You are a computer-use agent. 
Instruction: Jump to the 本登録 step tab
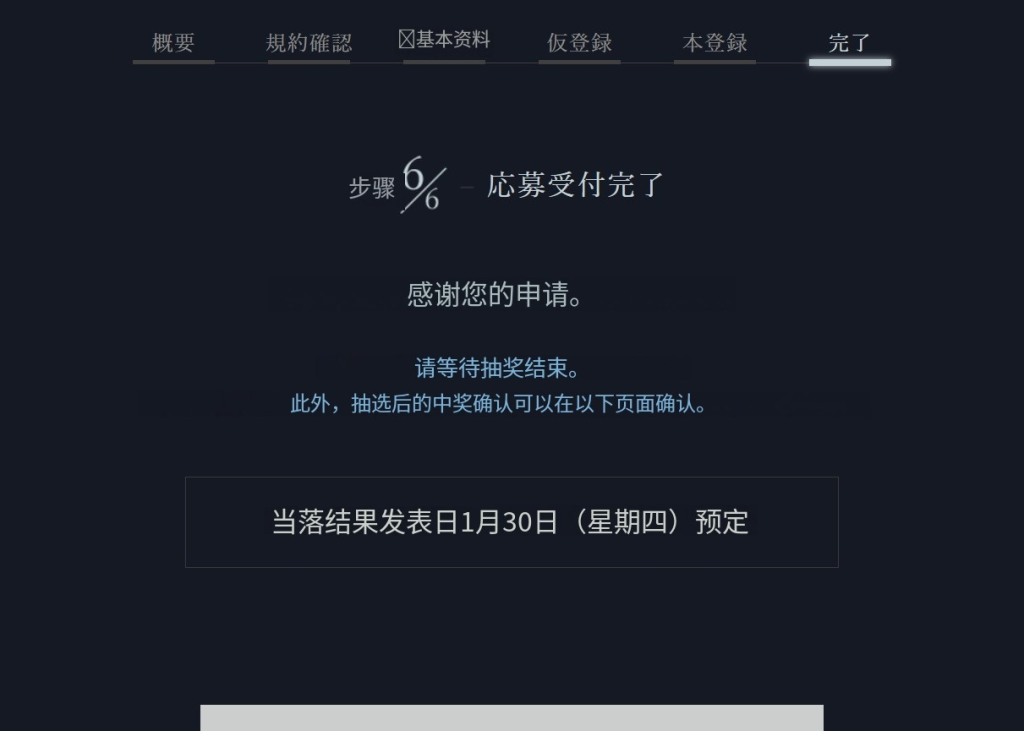(714, 43)
